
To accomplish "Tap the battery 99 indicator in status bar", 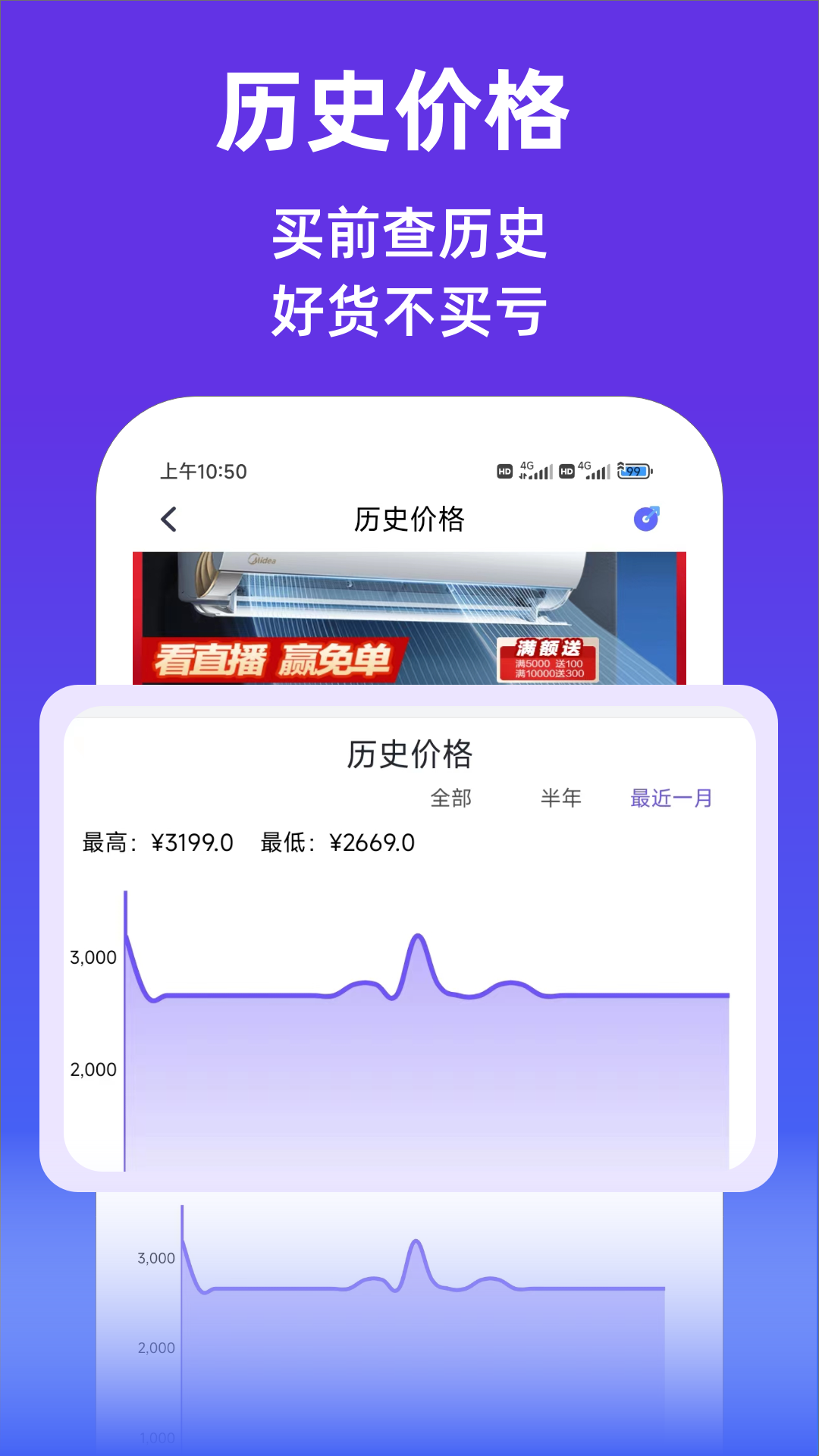I will tap(635, 471).
